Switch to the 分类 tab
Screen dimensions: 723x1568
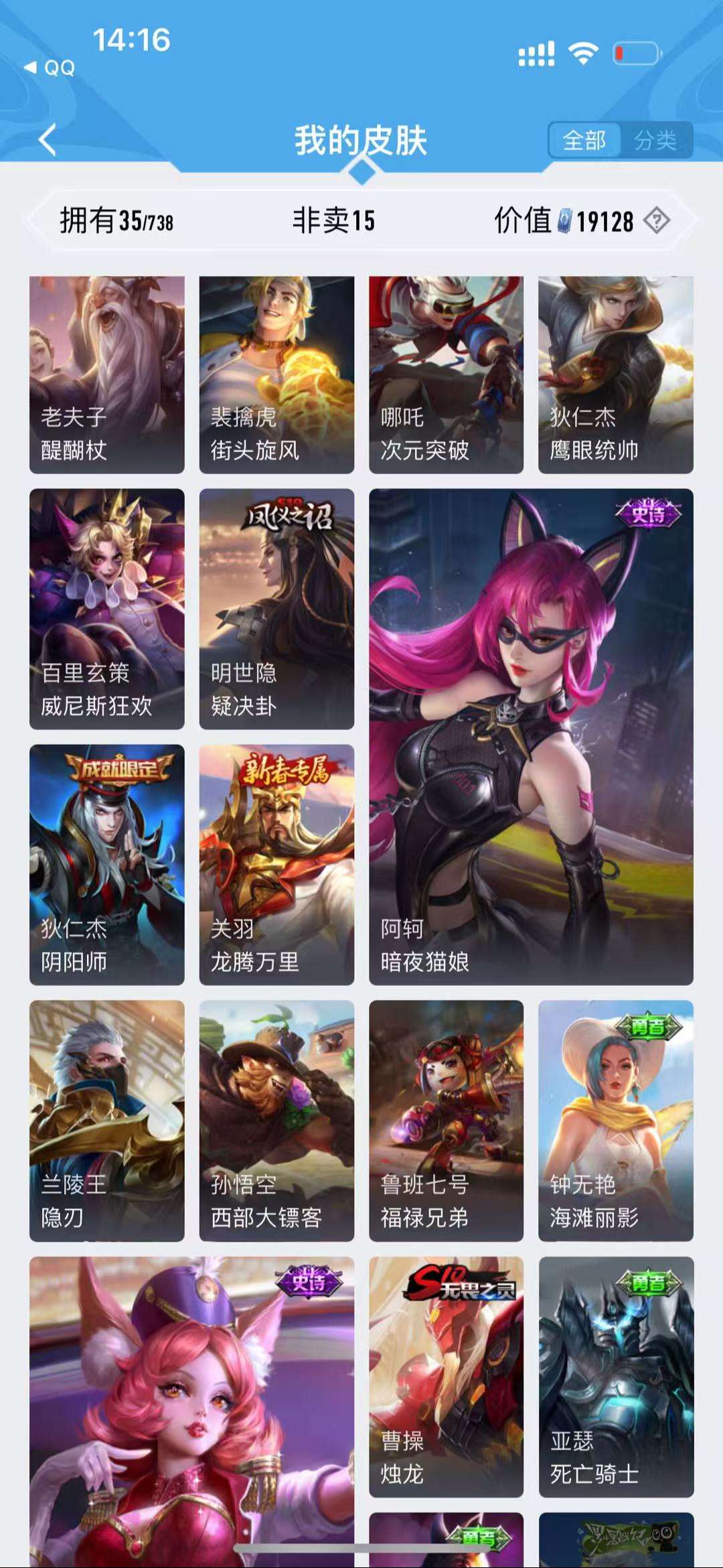point(655,141)
